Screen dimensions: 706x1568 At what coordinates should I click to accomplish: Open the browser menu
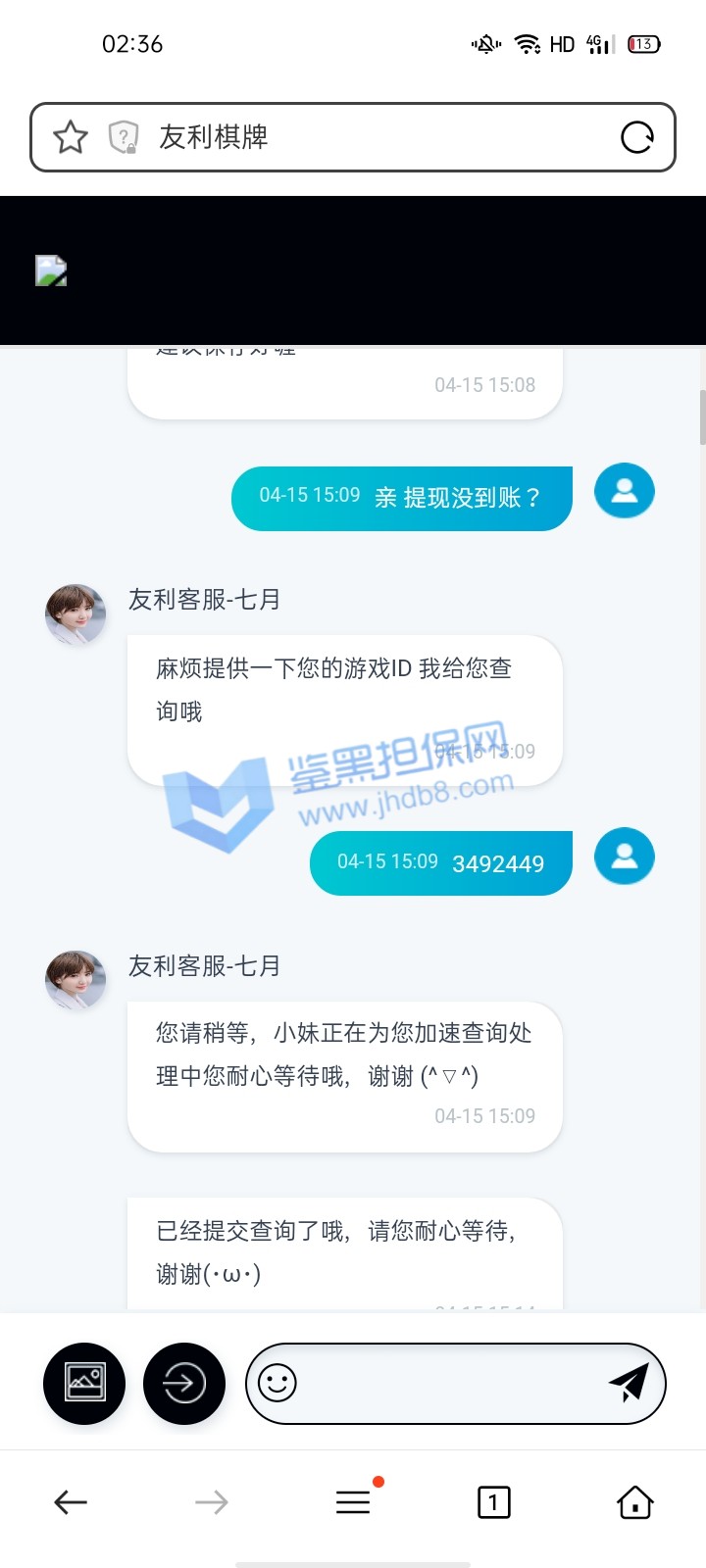point(353,1501)
